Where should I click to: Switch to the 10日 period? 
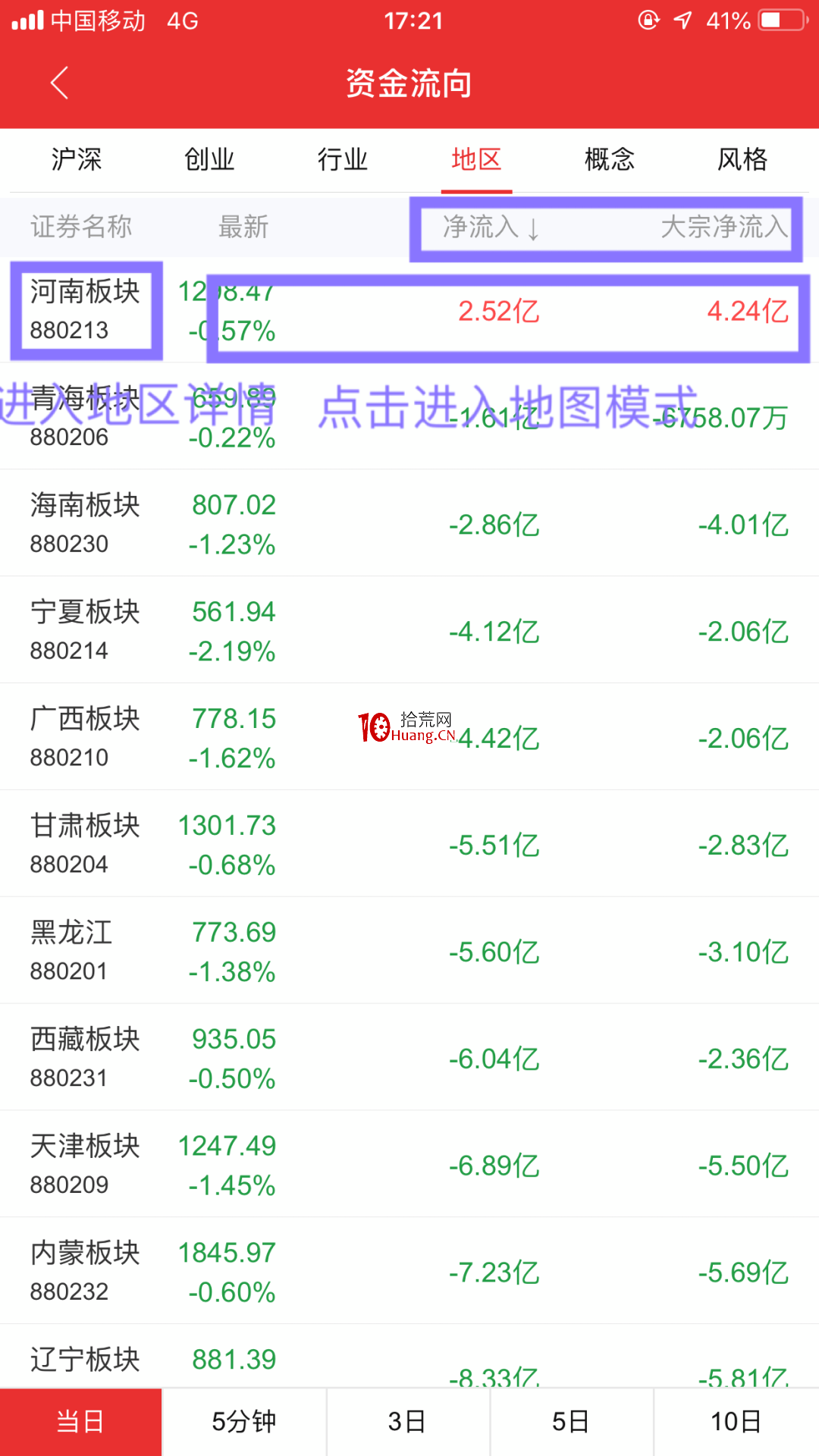click(736, 1422)
